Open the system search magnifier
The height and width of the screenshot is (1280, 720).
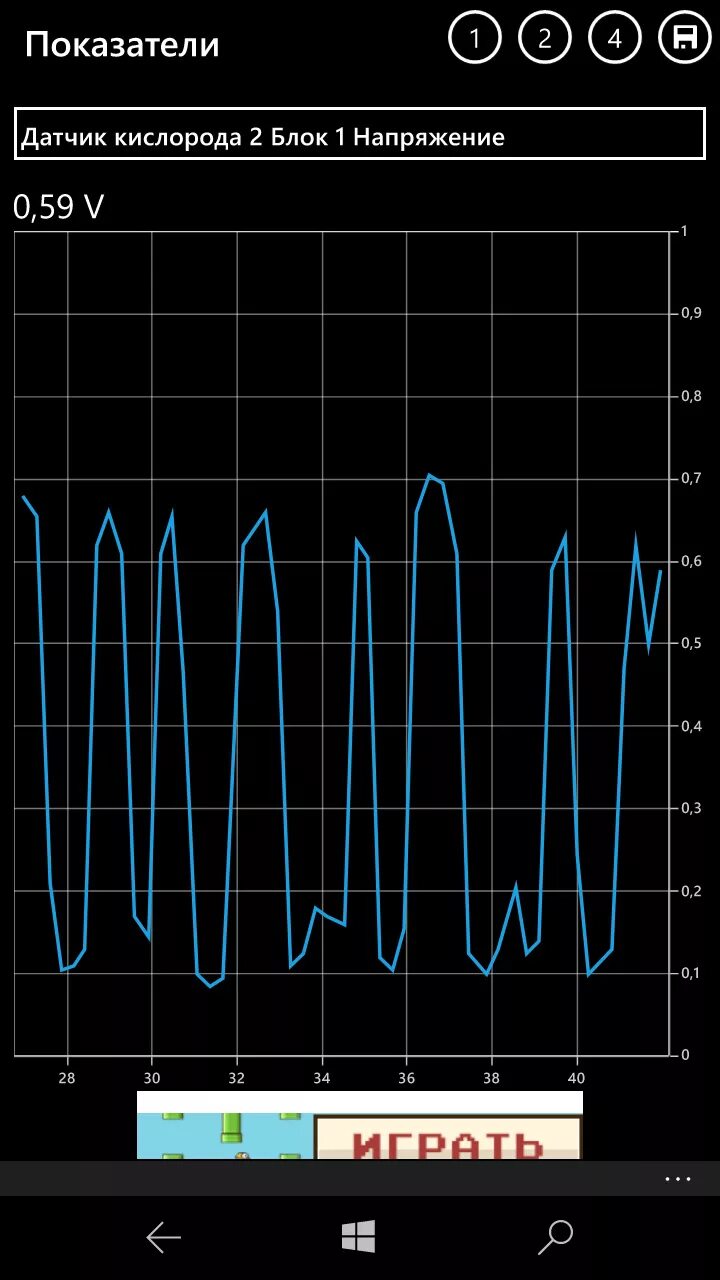tap(555, 1238)
